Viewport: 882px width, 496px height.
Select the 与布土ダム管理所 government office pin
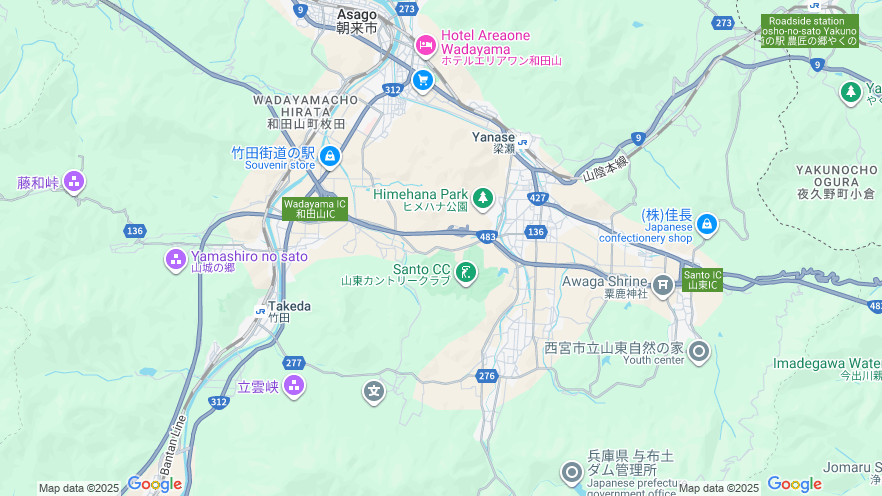[572, 472]
